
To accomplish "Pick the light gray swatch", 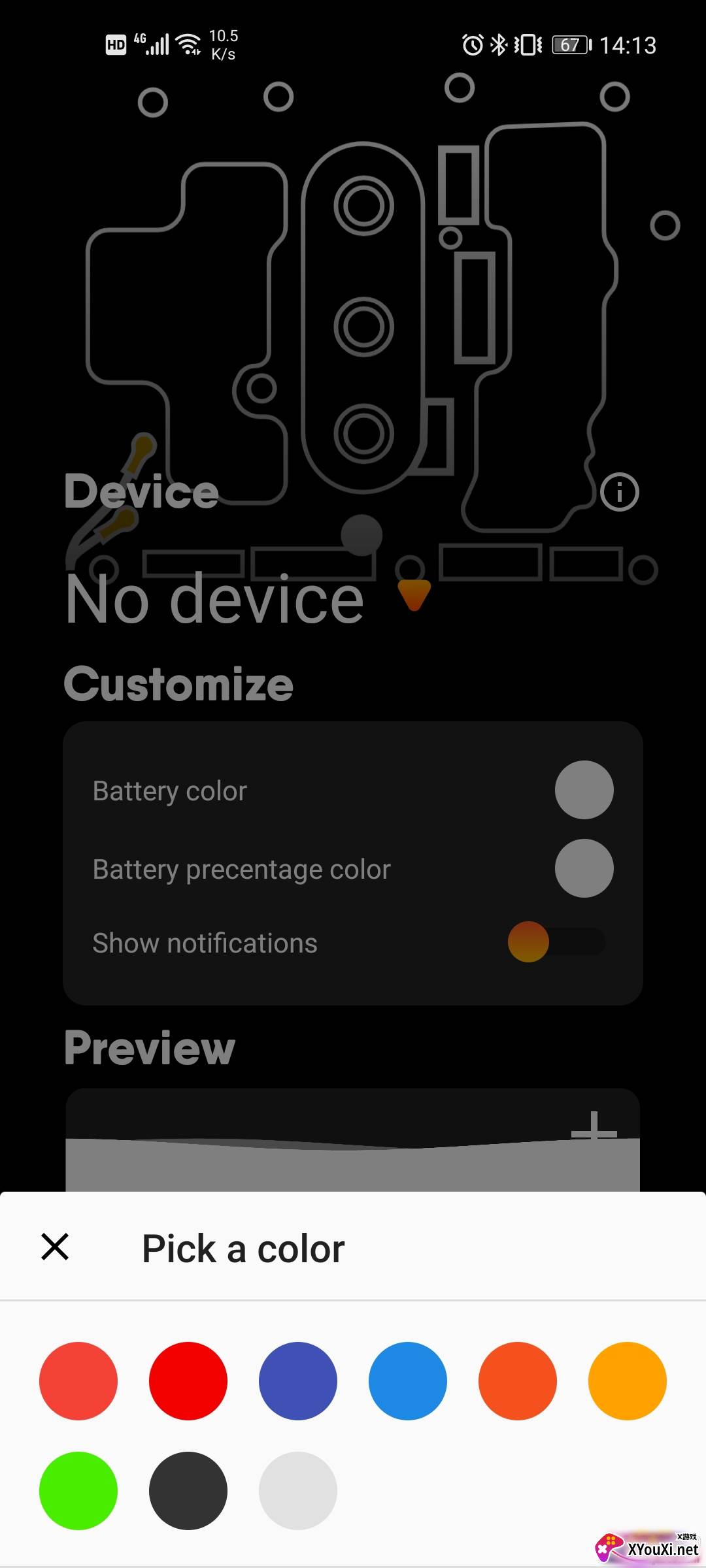I will pyautogui.click(x=298, y=1491).
